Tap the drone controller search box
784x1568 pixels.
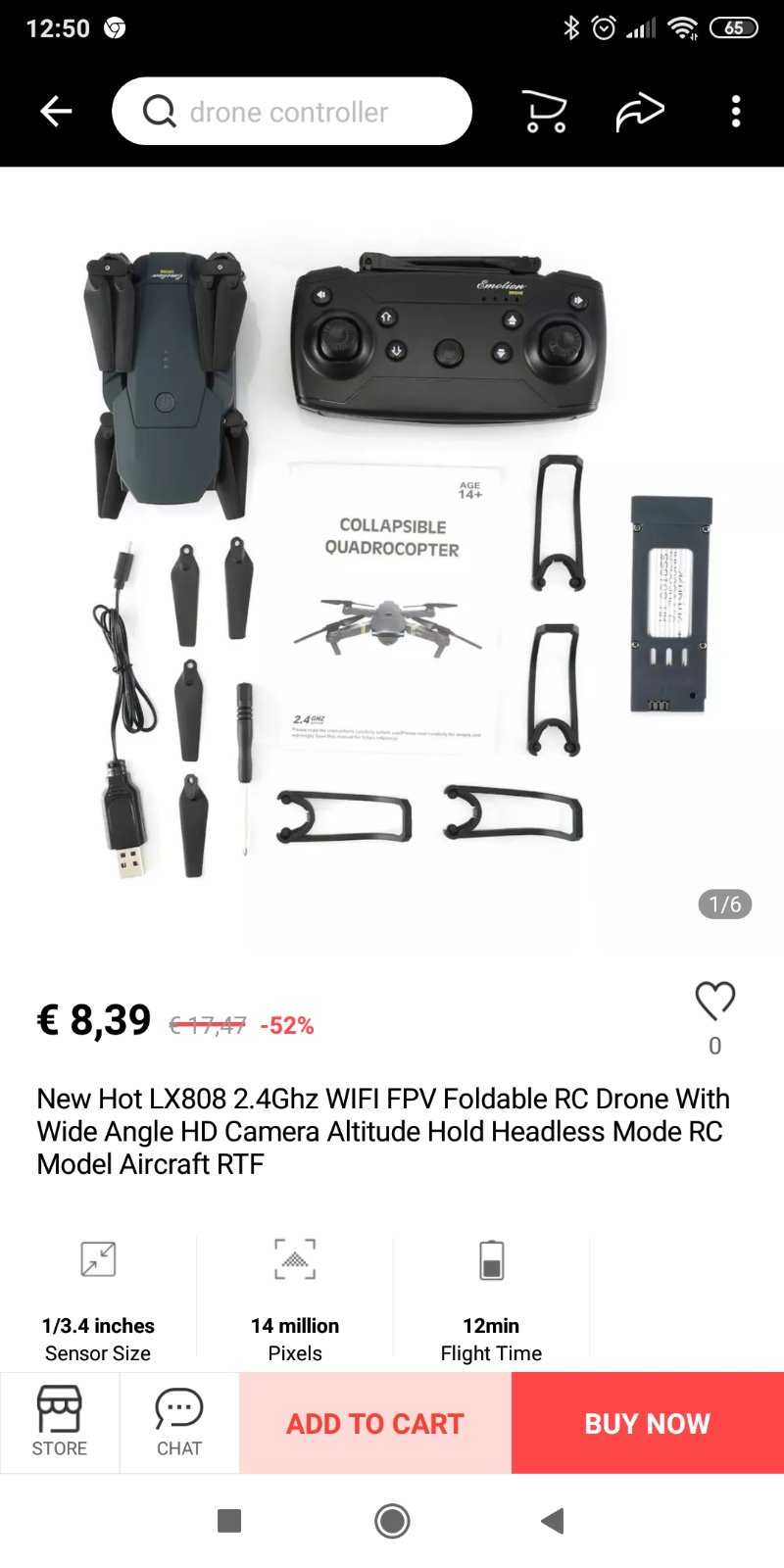292,112
